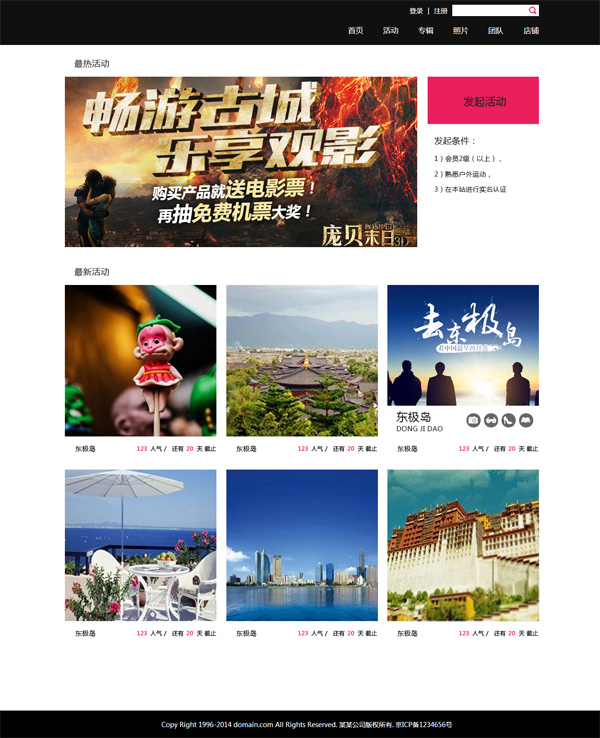Follow the domain.com footer link
Image resolution: width=600 pixels, height=738 pixels.
click(x=253, y=724)
